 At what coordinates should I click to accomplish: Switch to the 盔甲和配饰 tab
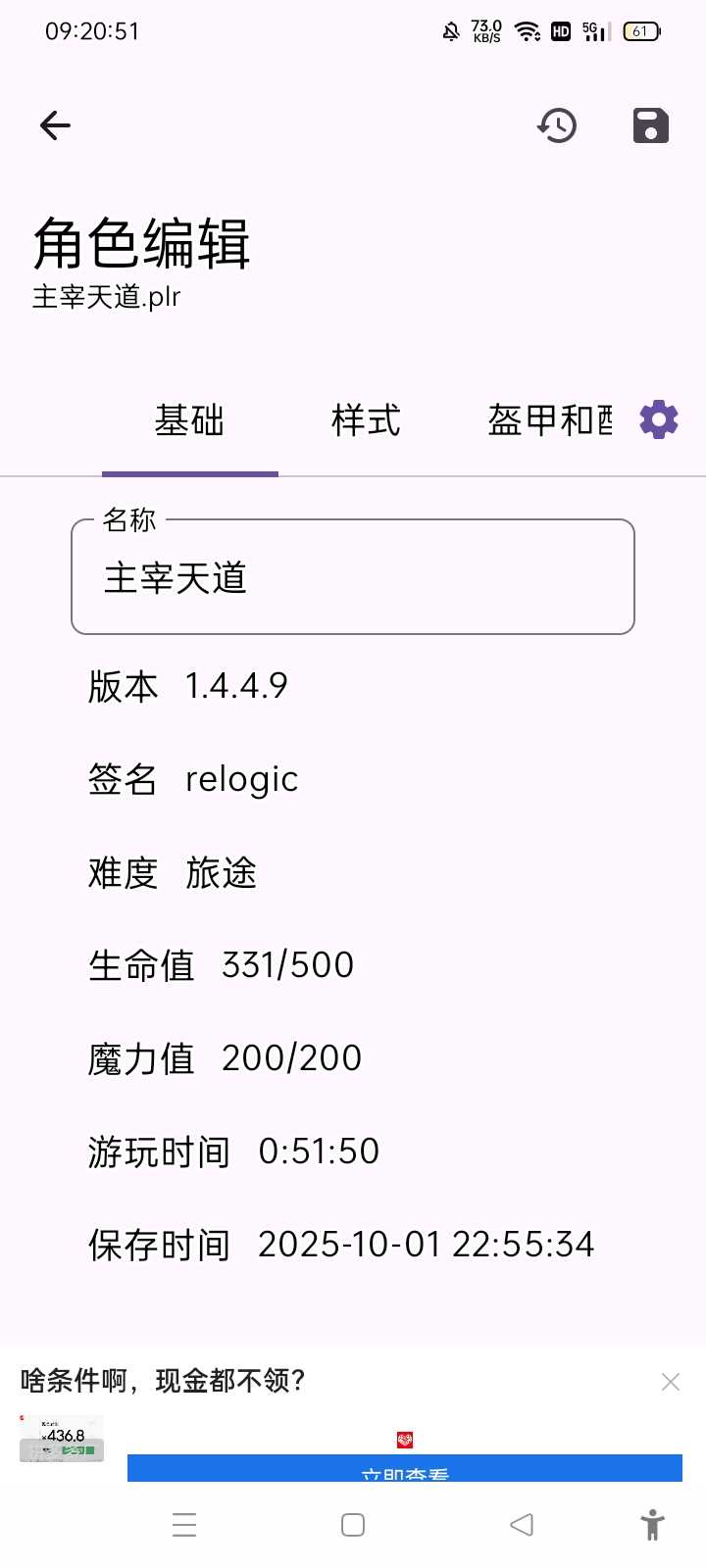coord(550,421)
